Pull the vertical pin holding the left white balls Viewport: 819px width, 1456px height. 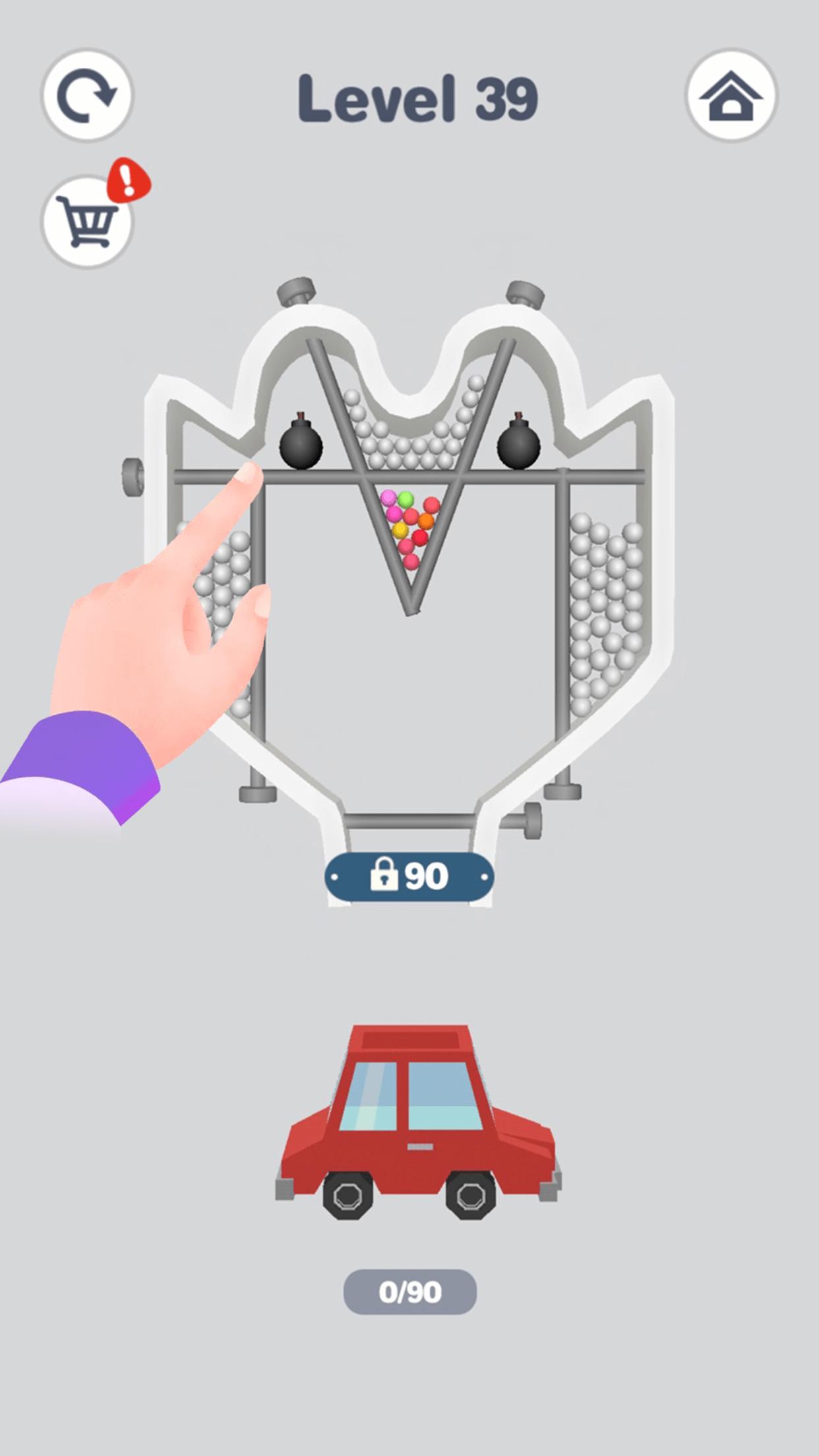pyautogui.click(x=257, y=791)
